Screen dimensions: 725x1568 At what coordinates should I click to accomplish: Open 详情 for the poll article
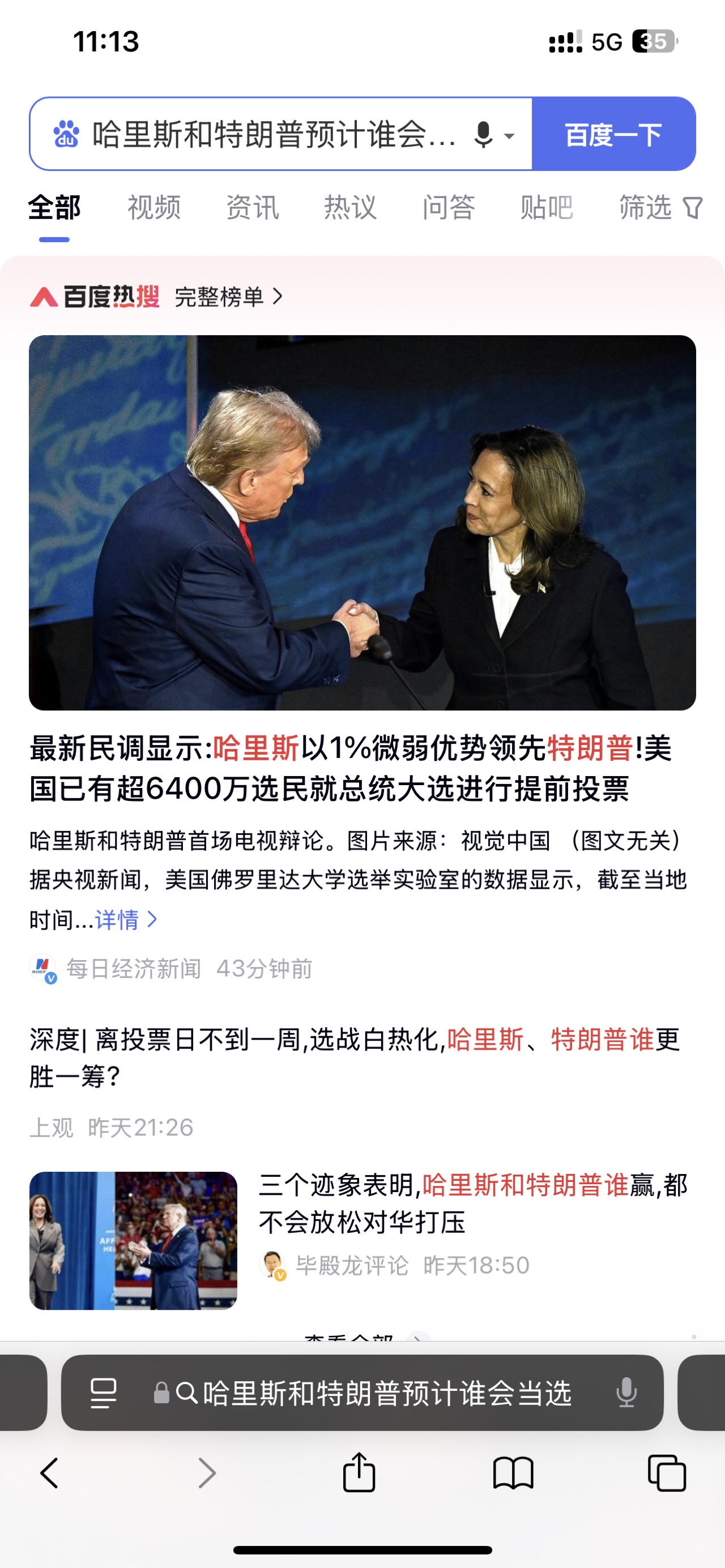(126, 919)
